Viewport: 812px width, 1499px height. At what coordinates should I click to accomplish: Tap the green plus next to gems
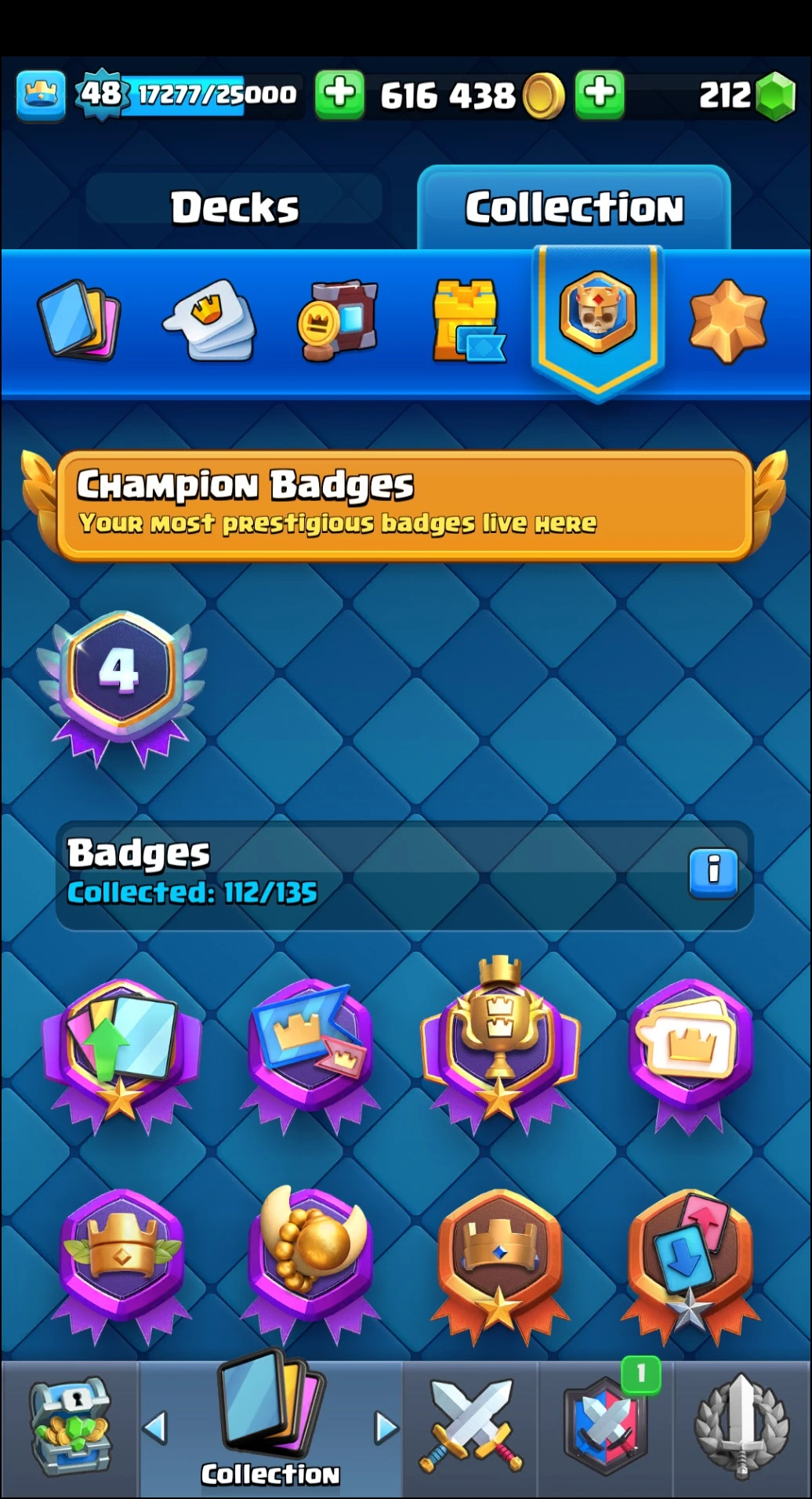pos(600,94)
